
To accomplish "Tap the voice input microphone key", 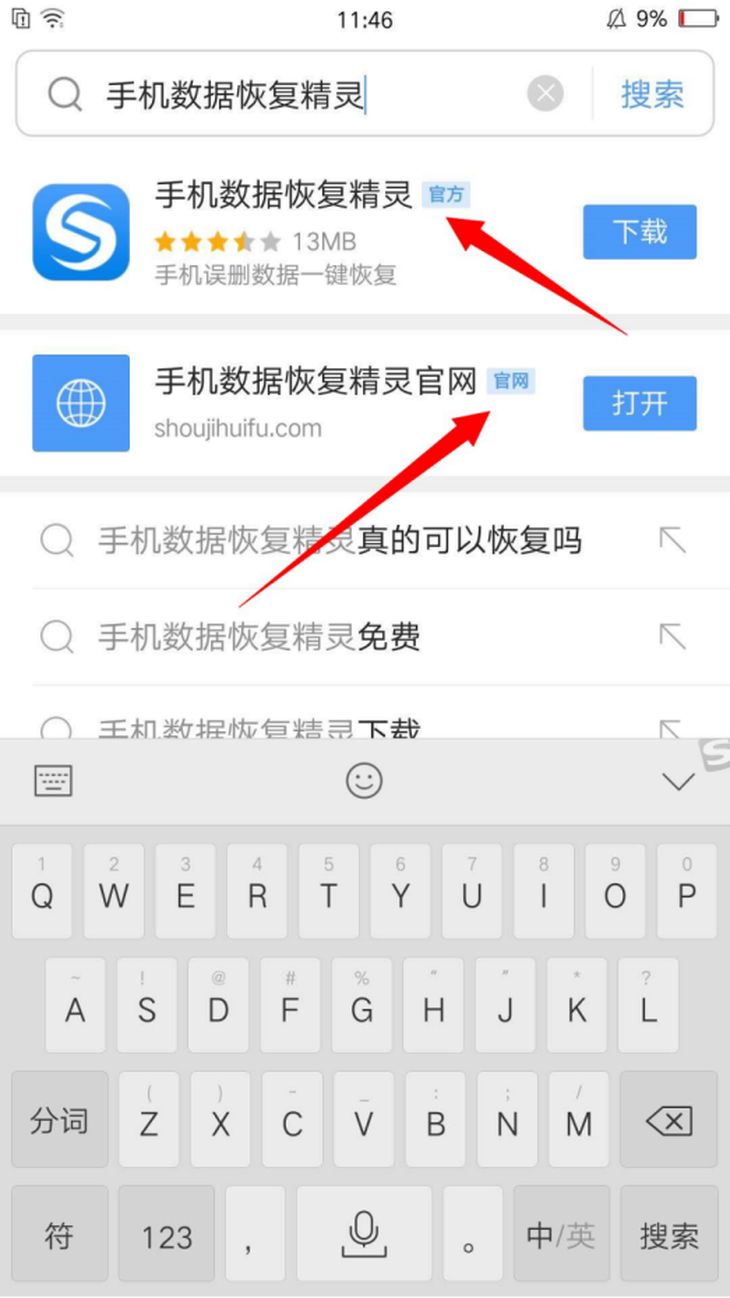I will [x=364, y=1235].
